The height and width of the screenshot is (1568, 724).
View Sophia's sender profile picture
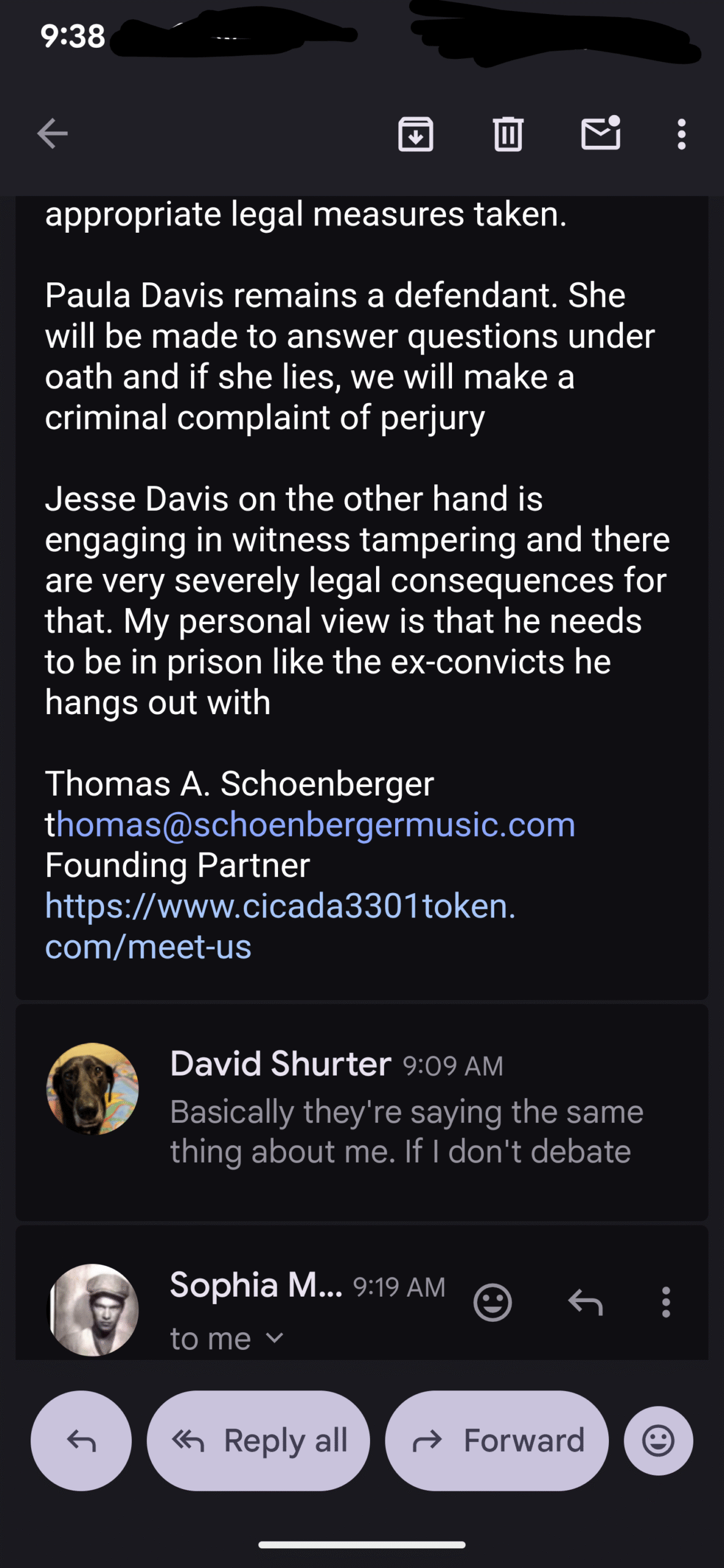[x=92, y=1310]
